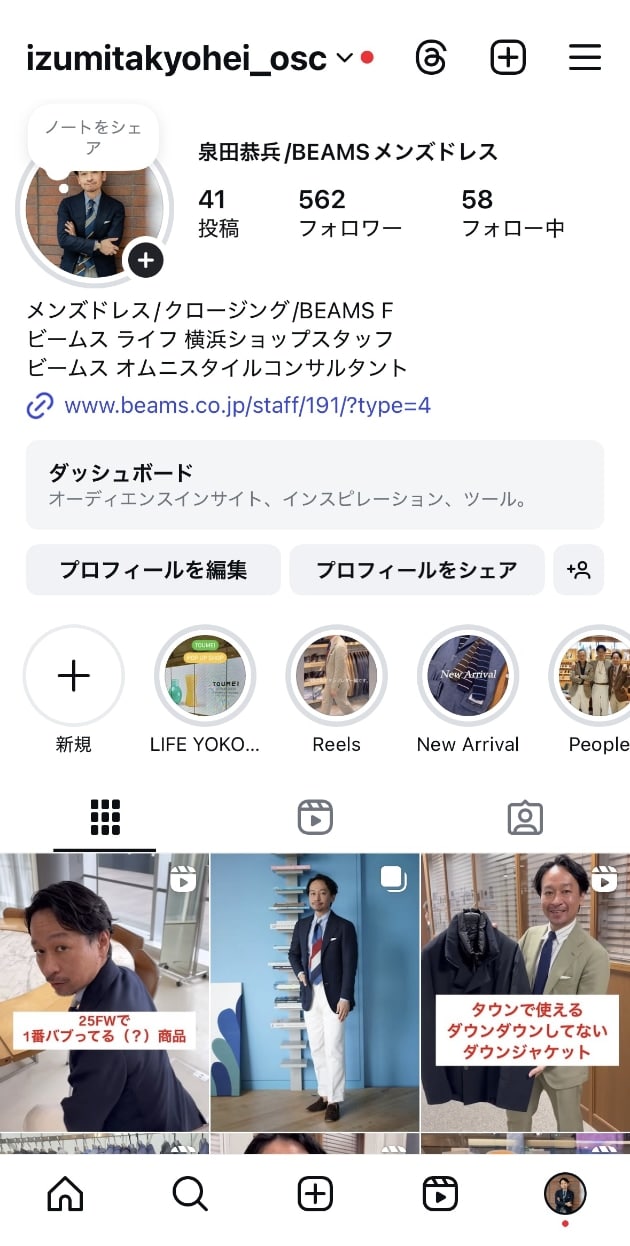The image size is (630, 1246).
Task: Create a new post with plus icon
Action: [x=508, y=58]
